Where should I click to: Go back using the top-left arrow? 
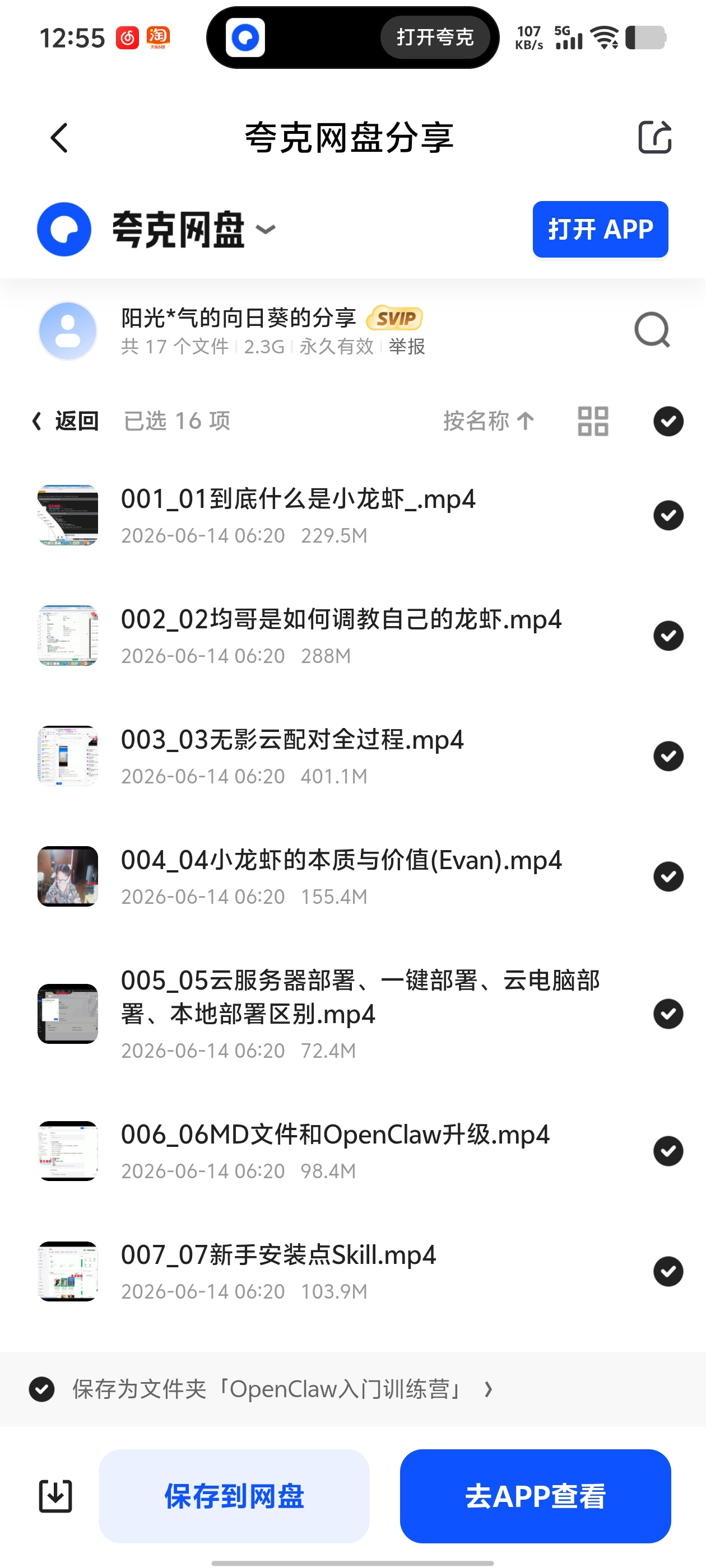pyautogui.click(x=59, y=138)
